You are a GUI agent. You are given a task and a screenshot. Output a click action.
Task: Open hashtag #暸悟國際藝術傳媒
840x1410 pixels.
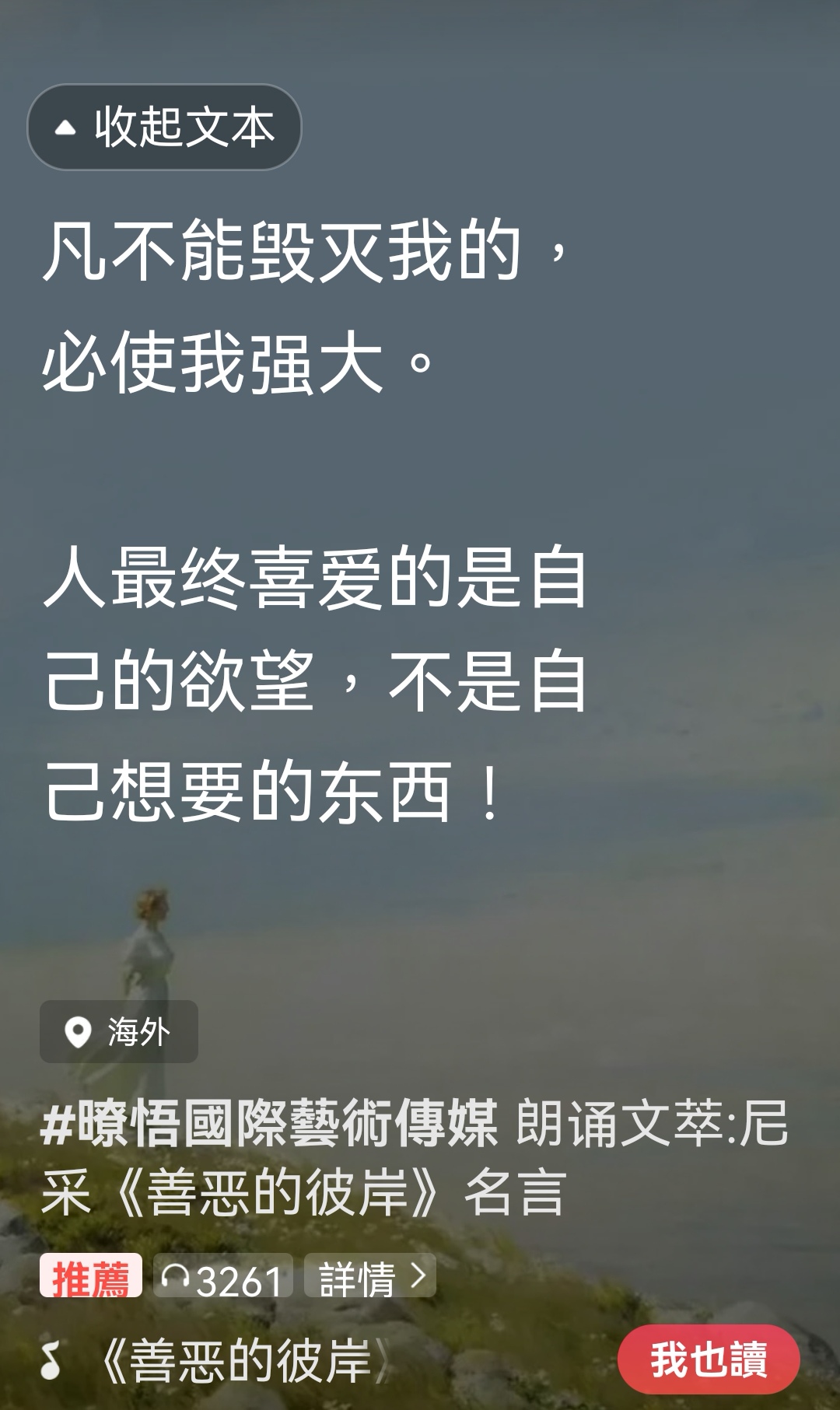tap(269, 1124)
